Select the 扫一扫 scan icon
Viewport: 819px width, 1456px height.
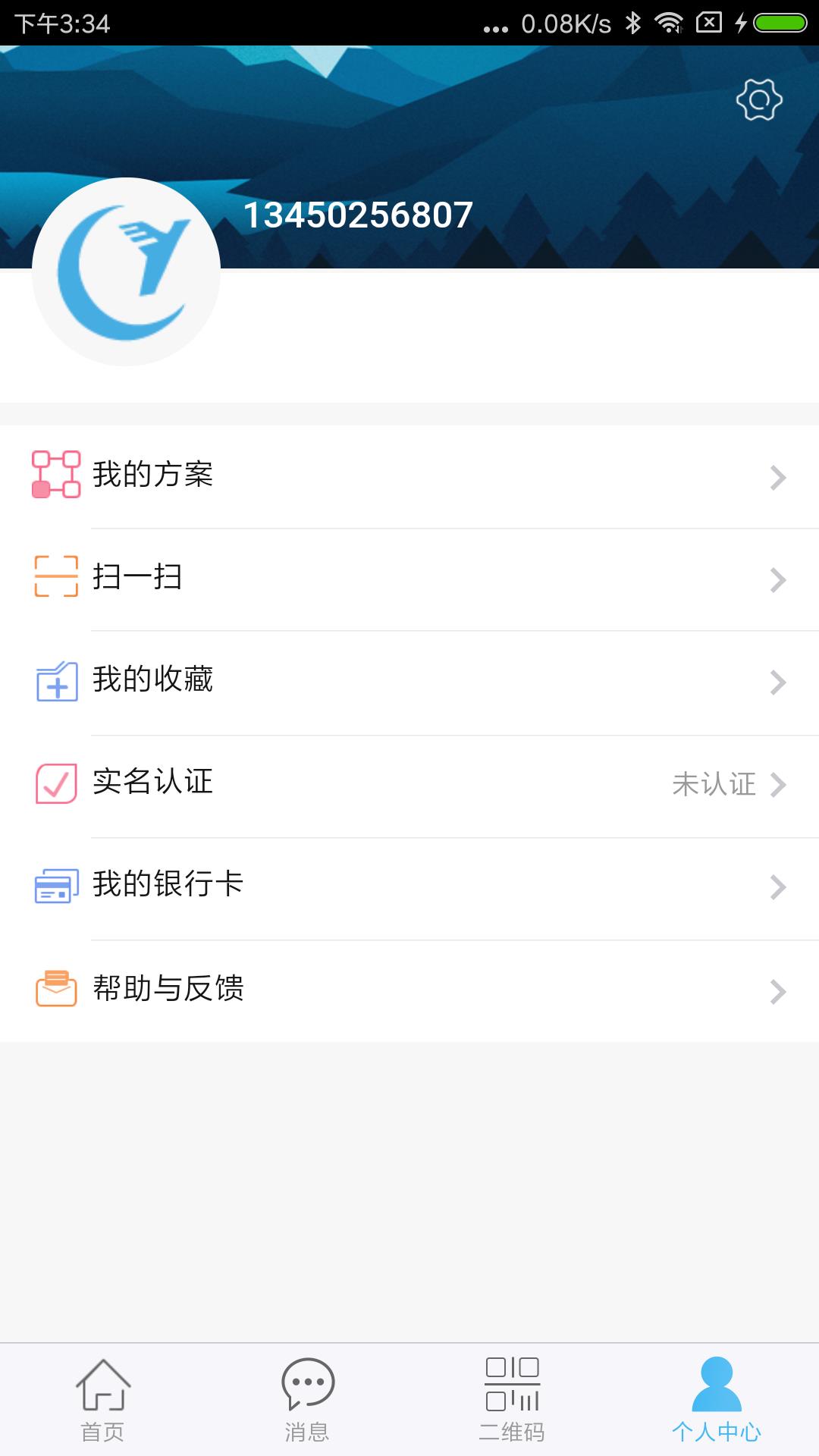55,579
